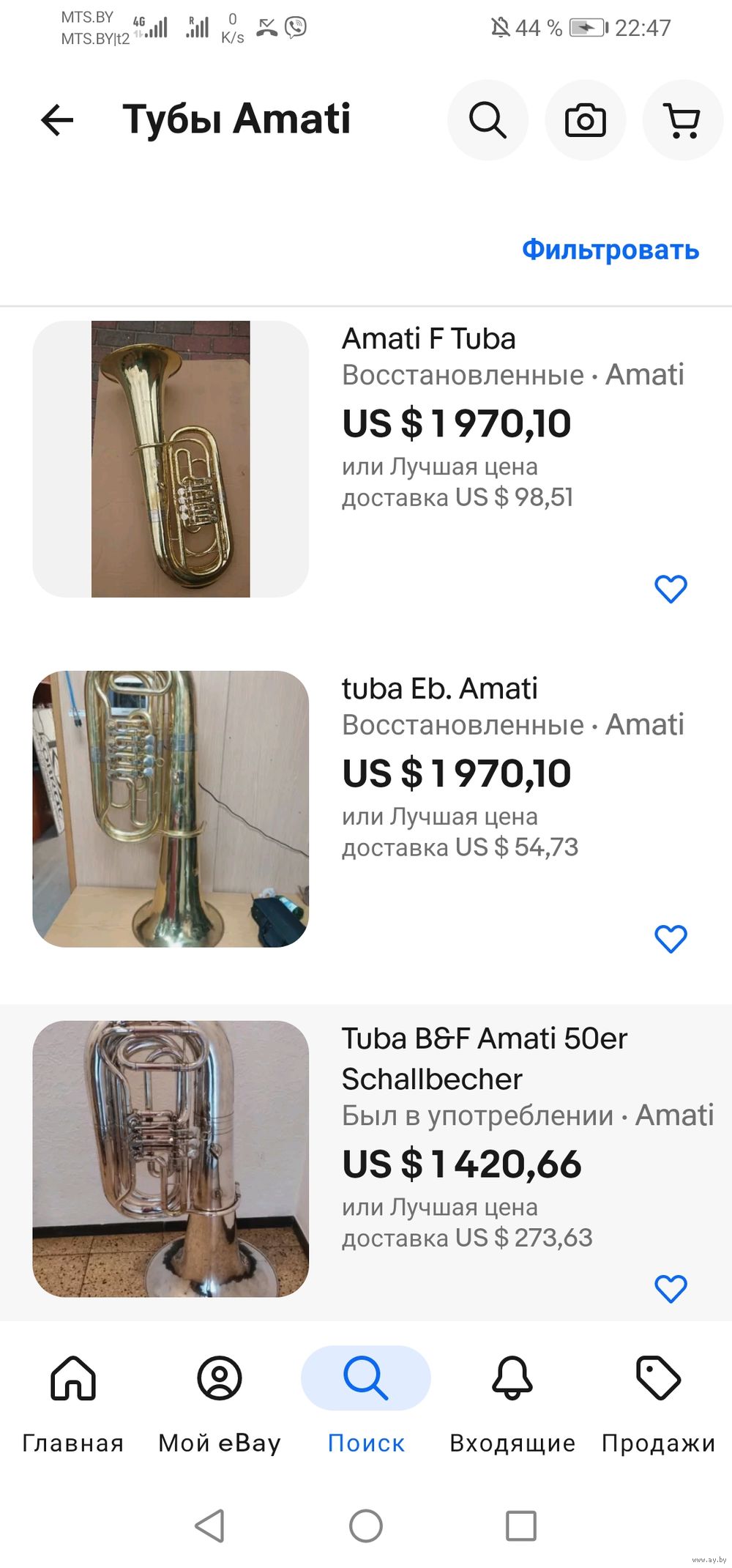
Task: Open system recent apps
Action: click(521, 1526)
